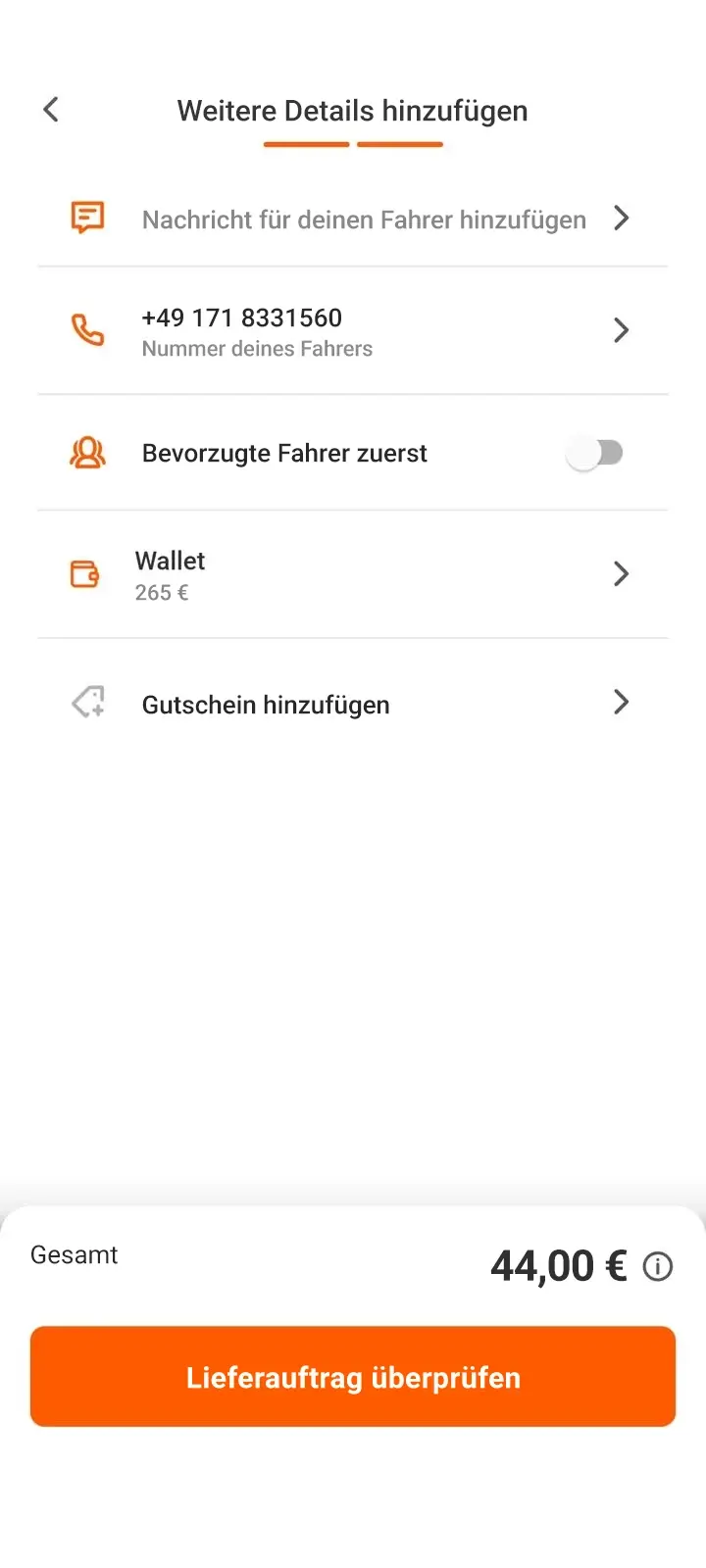Click the orange progress indicator below Weitere Details hinzufügen
This screenshot has width=706, height=1568.
[x=305, y=144]
